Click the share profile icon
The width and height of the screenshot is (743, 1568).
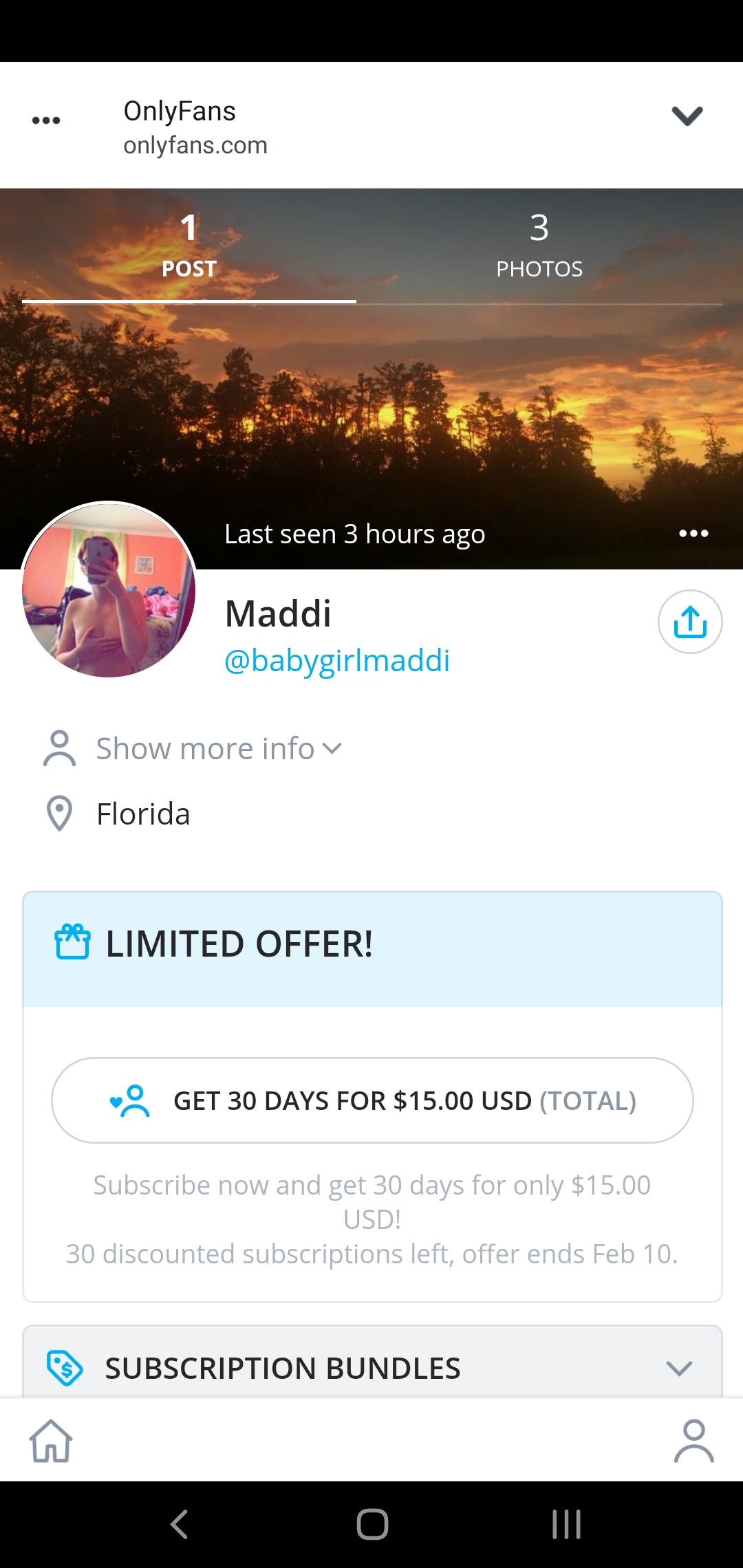pyautogui.click(x=690, y=621)
